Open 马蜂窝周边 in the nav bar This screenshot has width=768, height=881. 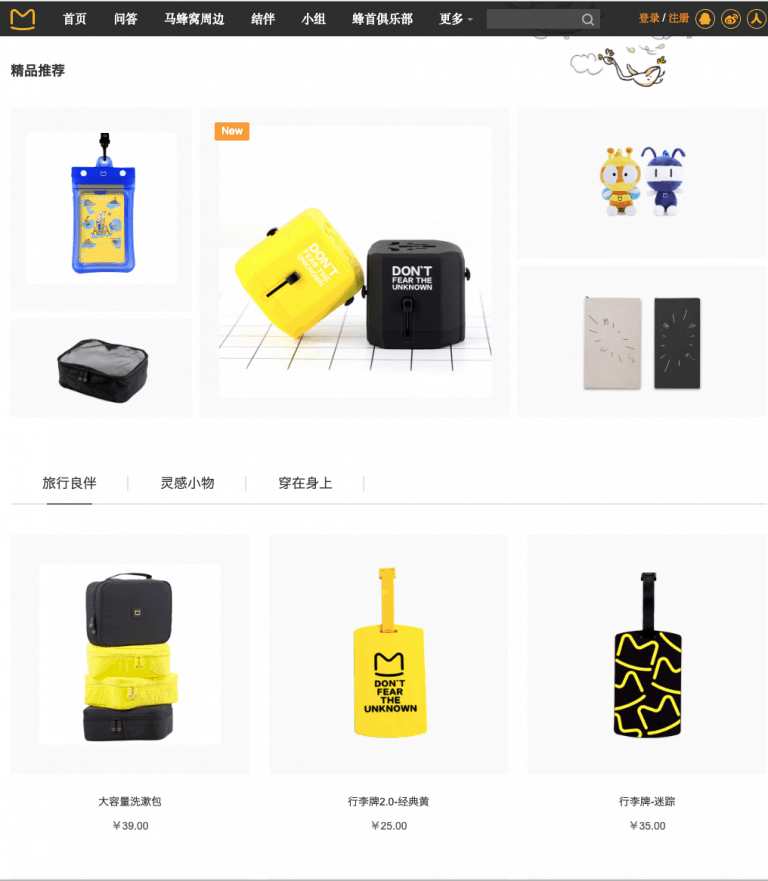pos(194,19)
